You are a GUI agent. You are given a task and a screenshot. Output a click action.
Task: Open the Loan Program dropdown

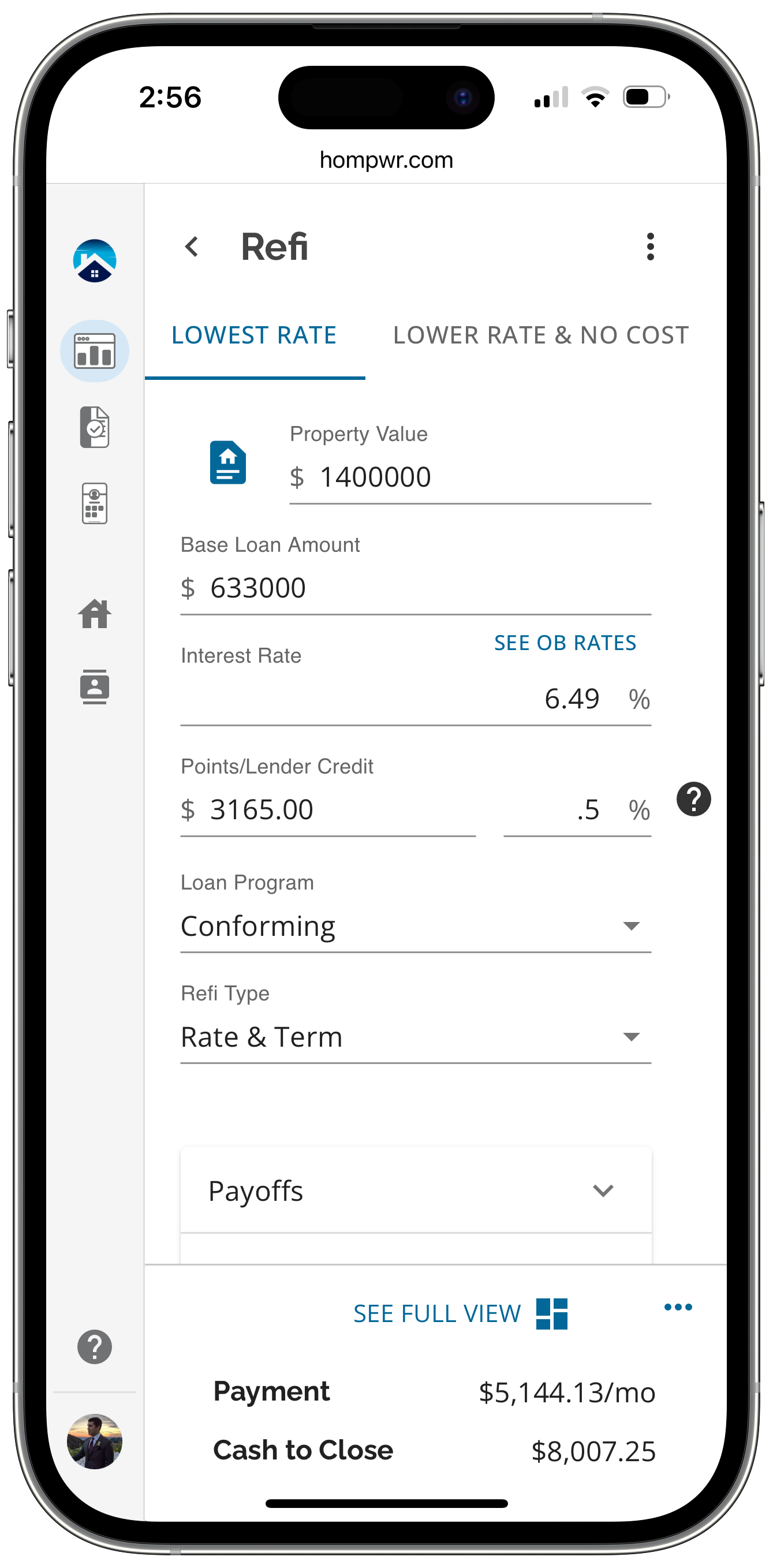coord(415,927)
